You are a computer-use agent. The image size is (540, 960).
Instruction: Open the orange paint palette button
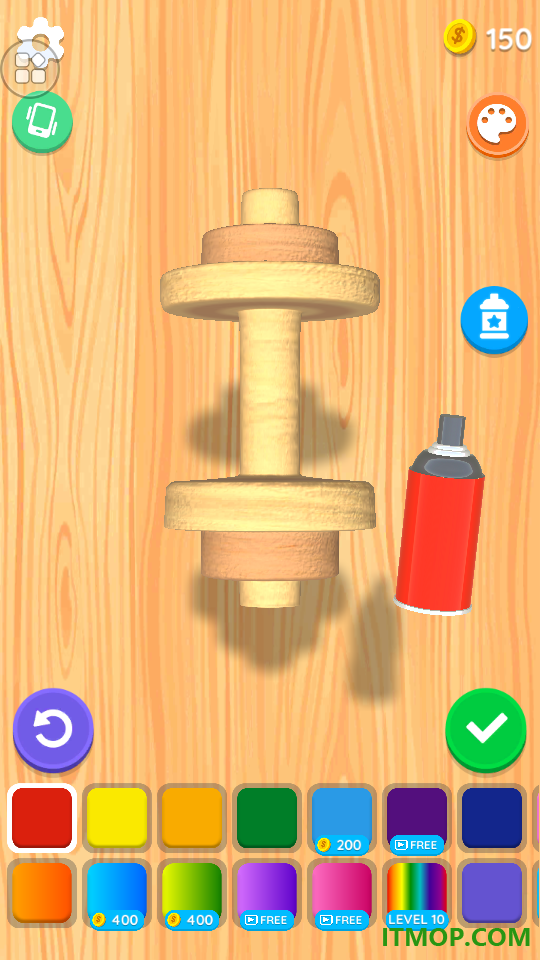(x=498, y=126)
